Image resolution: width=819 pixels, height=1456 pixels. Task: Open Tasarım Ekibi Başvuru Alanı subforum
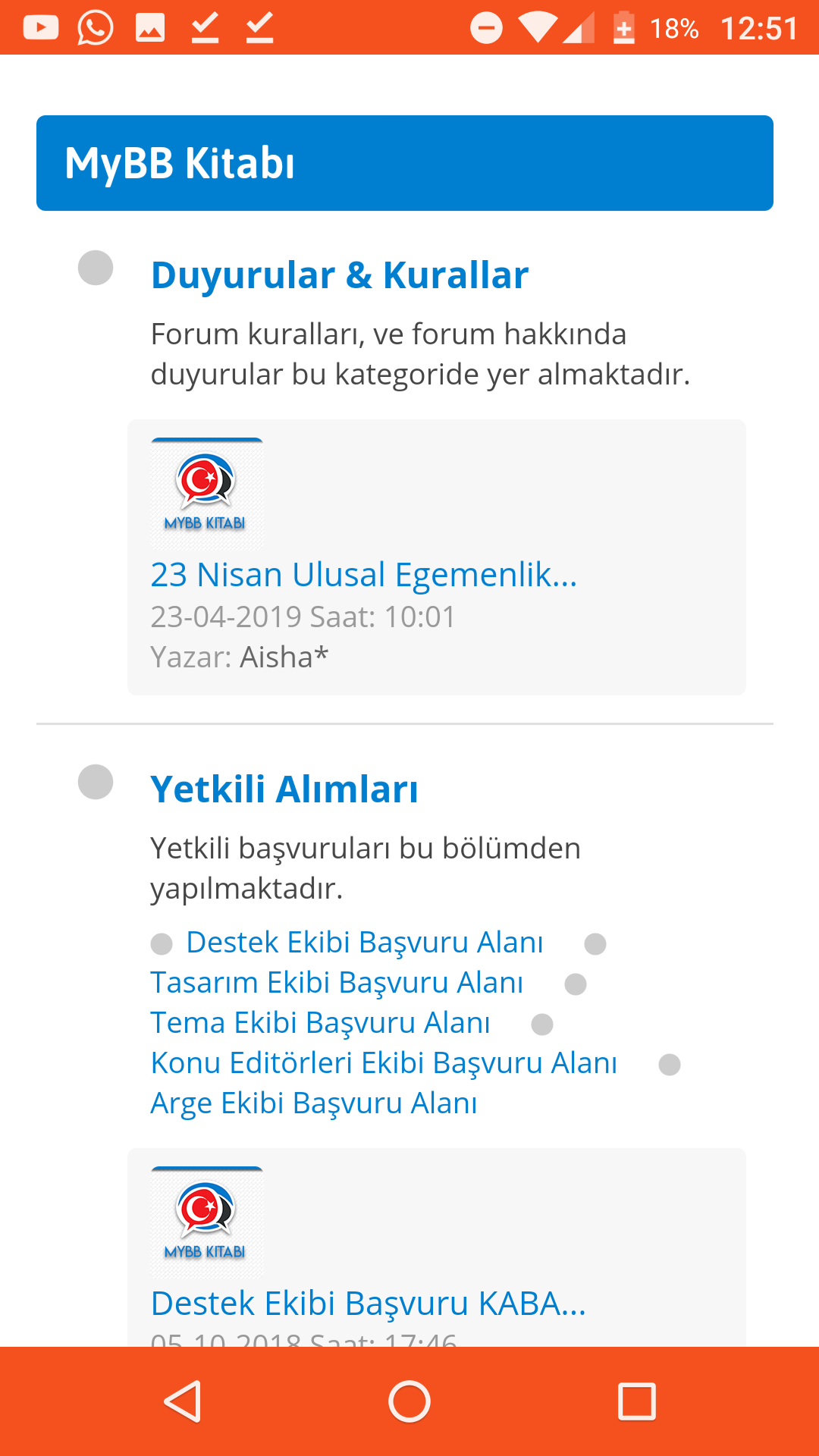click(x=337, y=983)
